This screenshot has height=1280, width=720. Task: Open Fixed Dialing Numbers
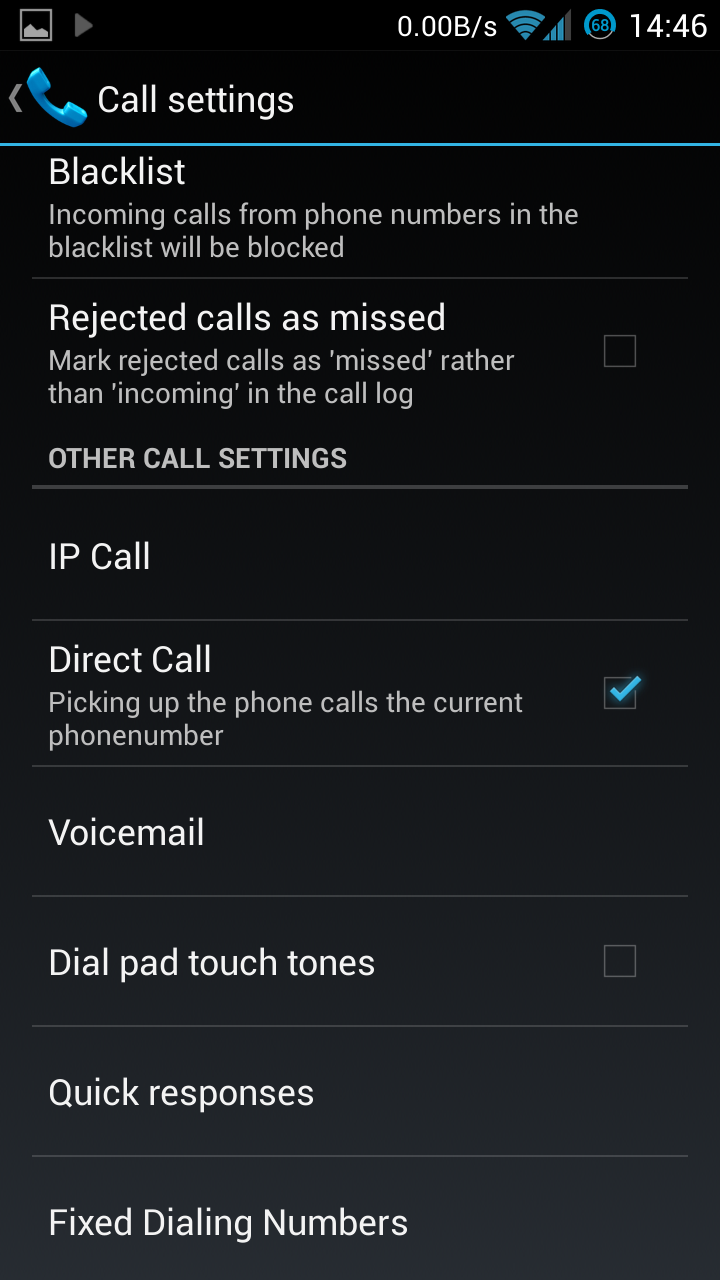(x=360, y=1220)
